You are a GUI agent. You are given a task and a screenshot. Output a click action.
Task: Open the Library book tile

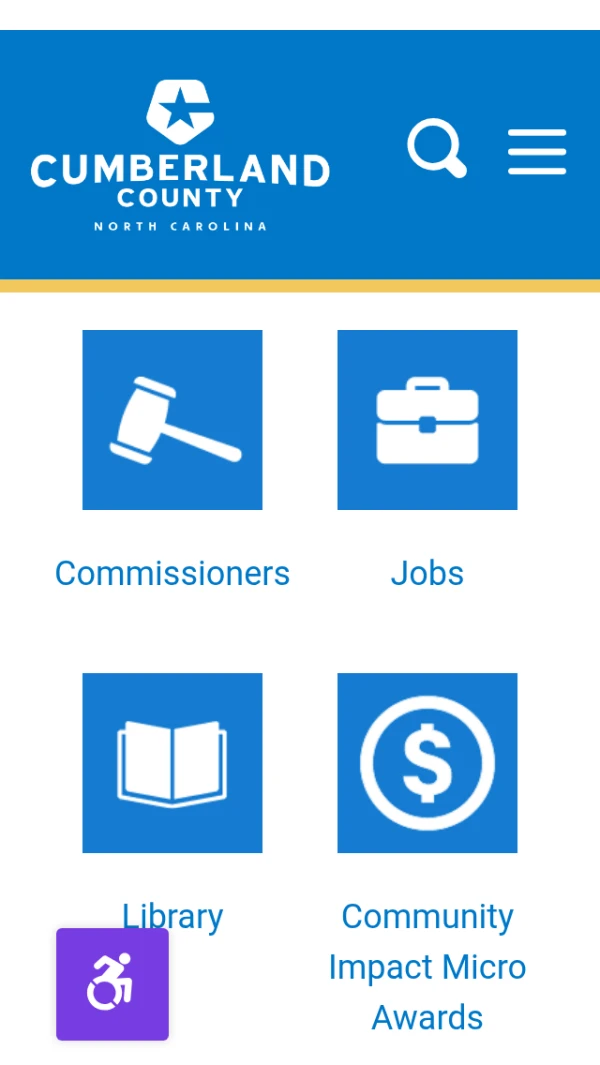click(x=172, y=763)
